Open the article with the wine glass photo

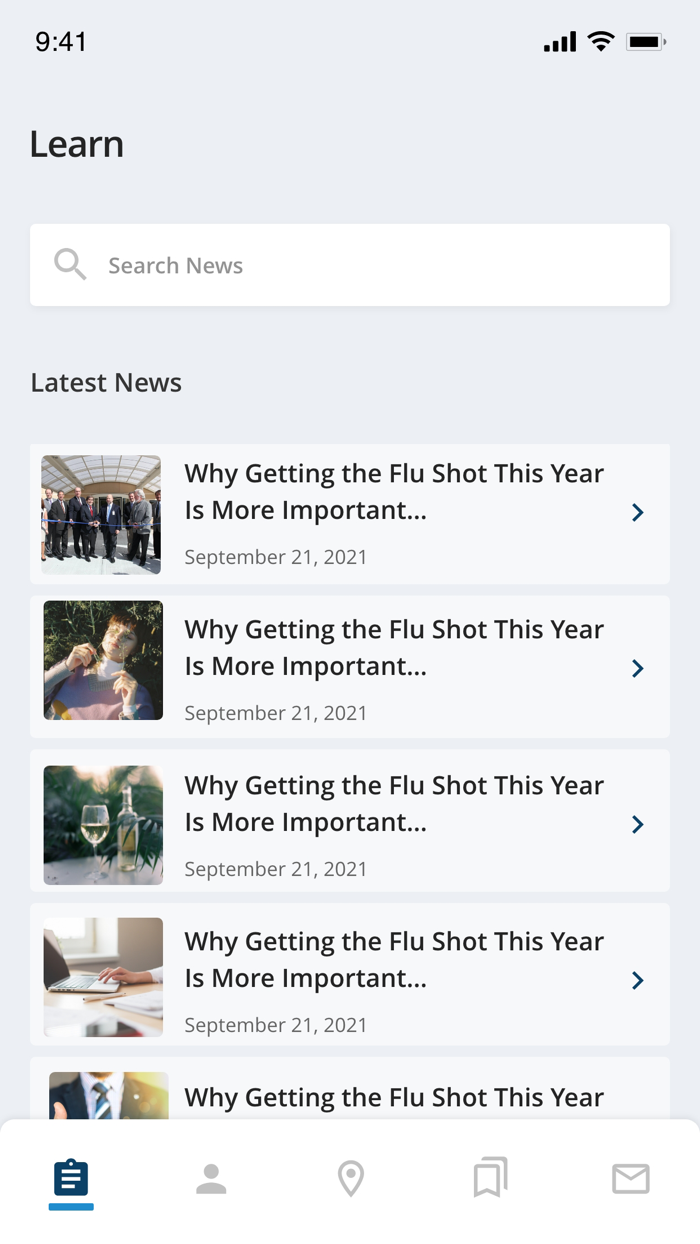click(x=350, y=822)
